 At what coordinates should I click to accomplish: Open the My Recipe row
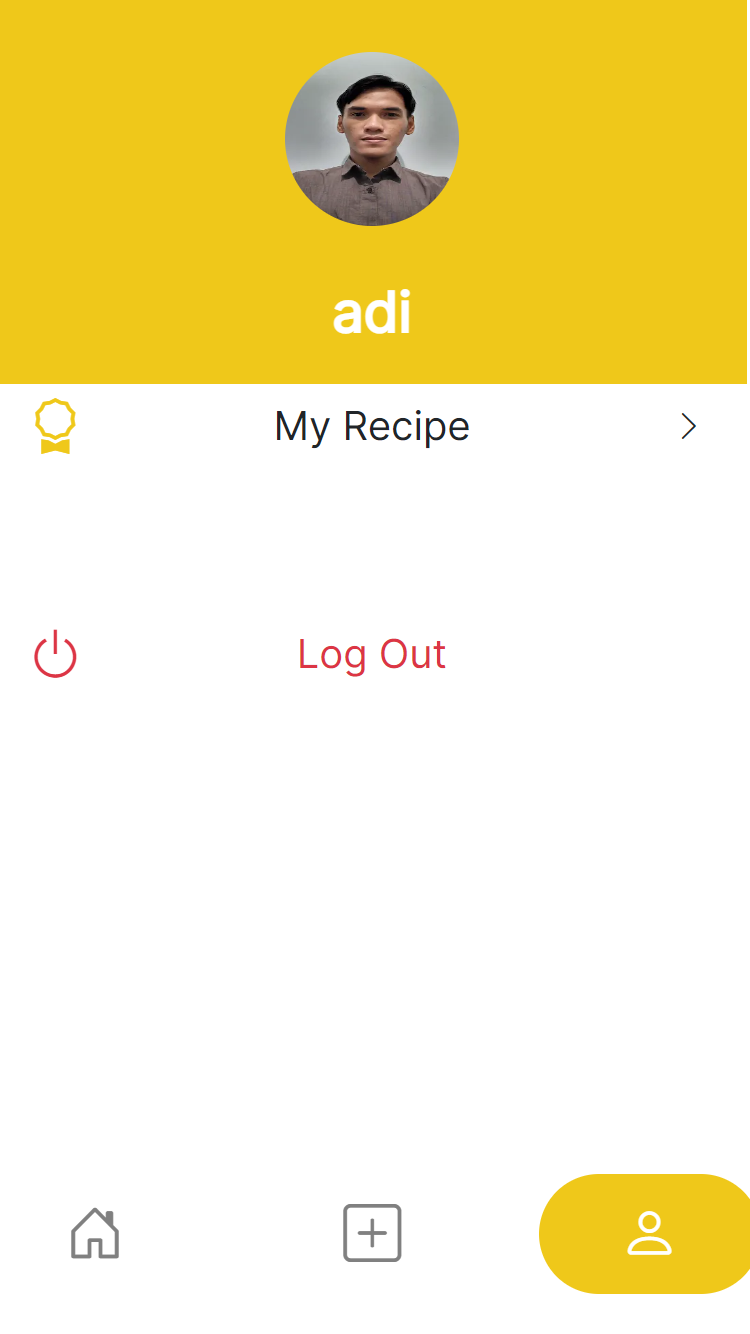(372, 427)
